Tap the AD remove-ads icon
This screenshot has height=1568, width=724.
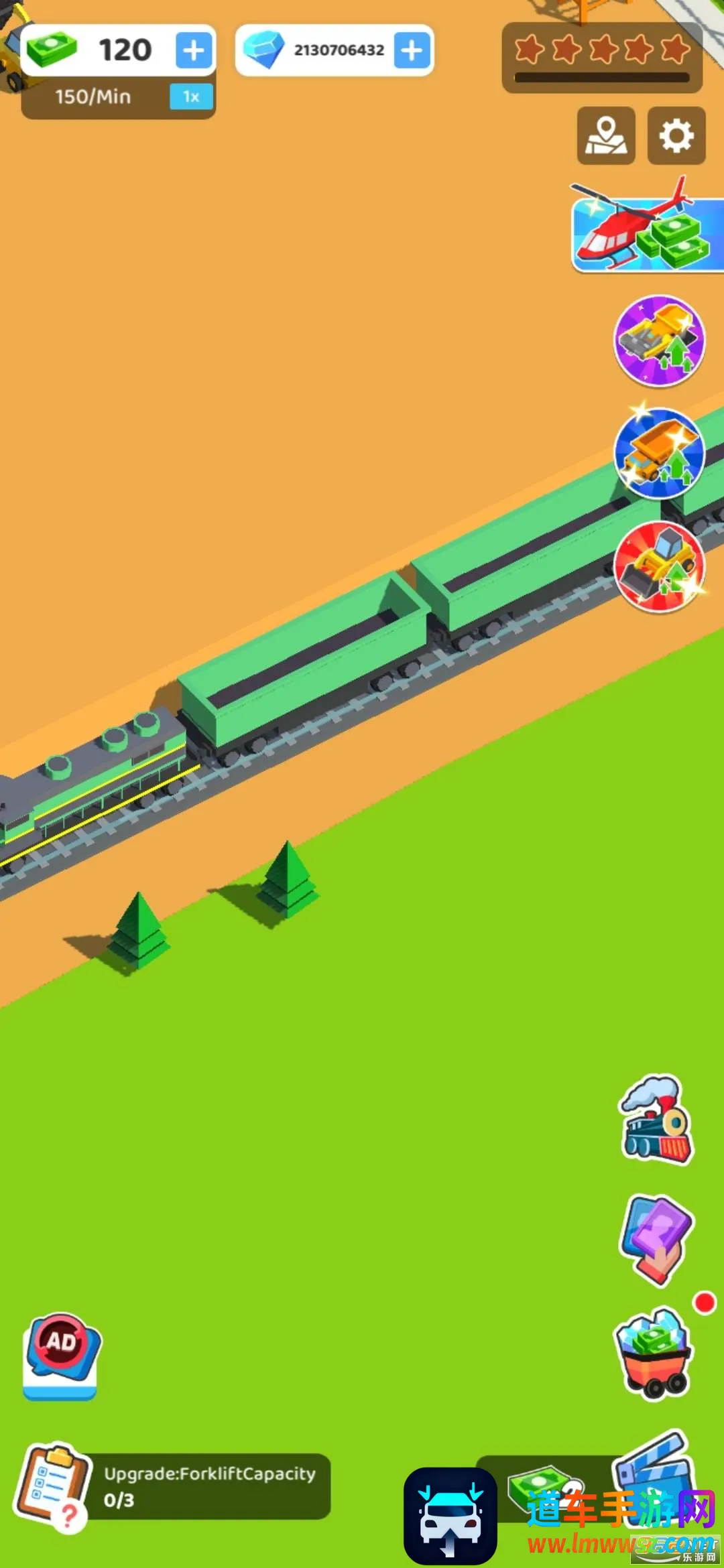[62, 1356]
